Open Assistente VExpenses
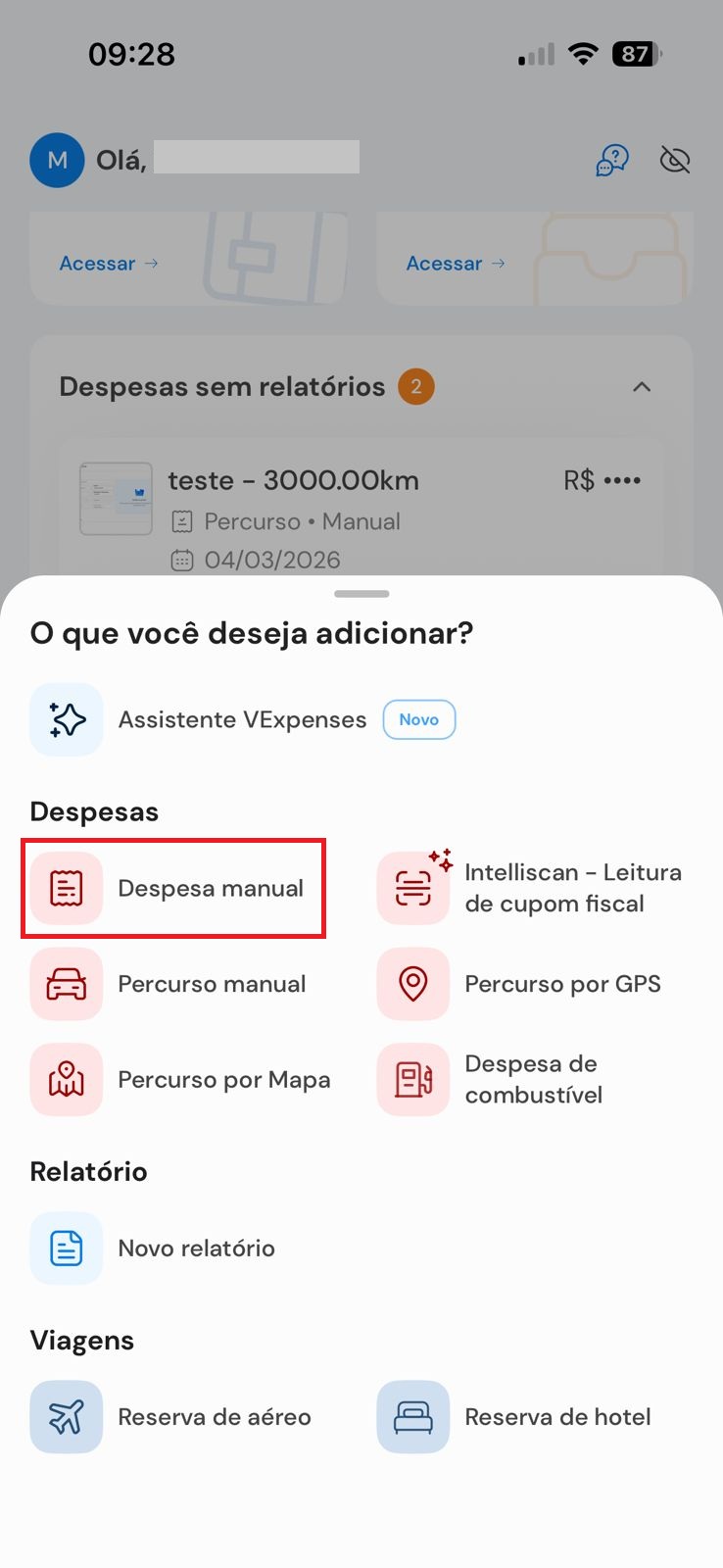The height and width of the screenshot is (1568, 723). [243, 719]
